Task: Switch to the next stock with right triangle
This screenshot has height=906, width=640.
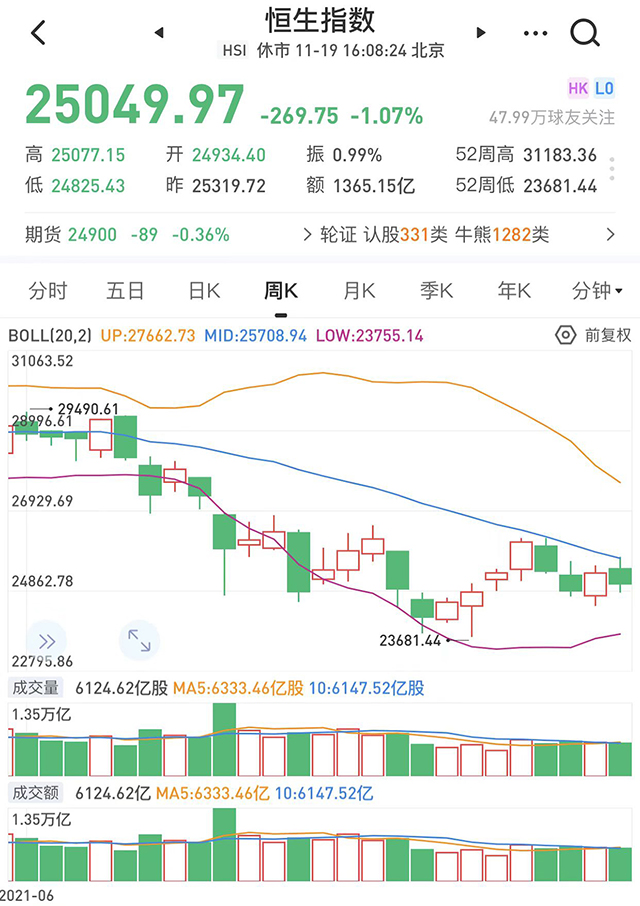Action: coord(482,33)
